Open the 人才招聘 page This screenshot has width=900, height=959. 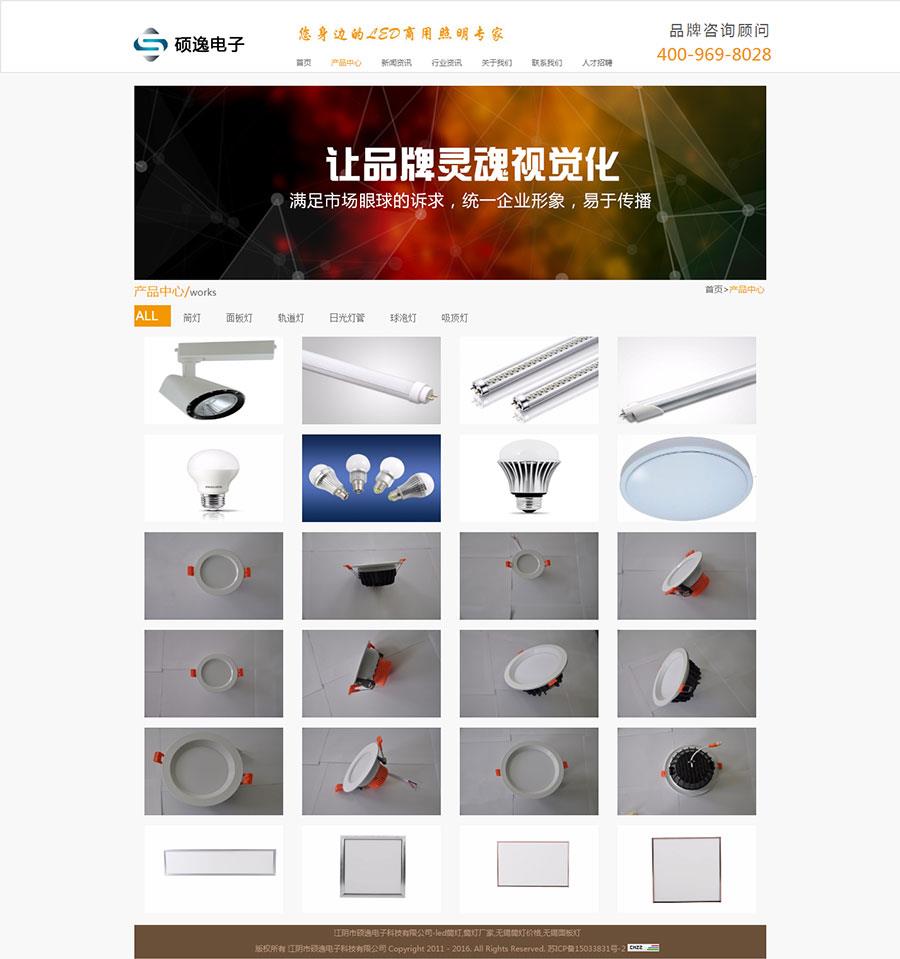[597, 62]
